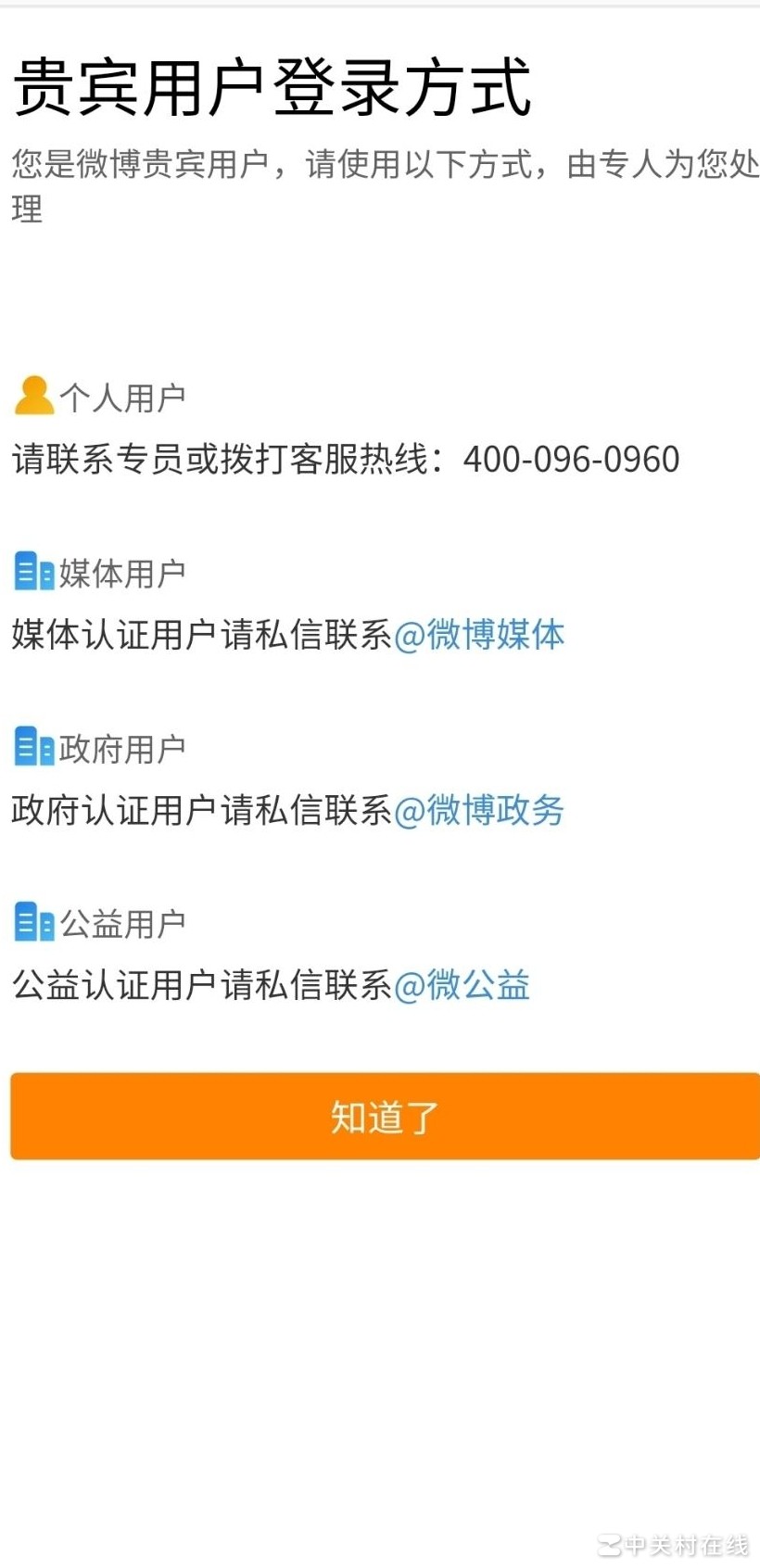Click the 媒体用户 label text

click(x=122, y=573)
